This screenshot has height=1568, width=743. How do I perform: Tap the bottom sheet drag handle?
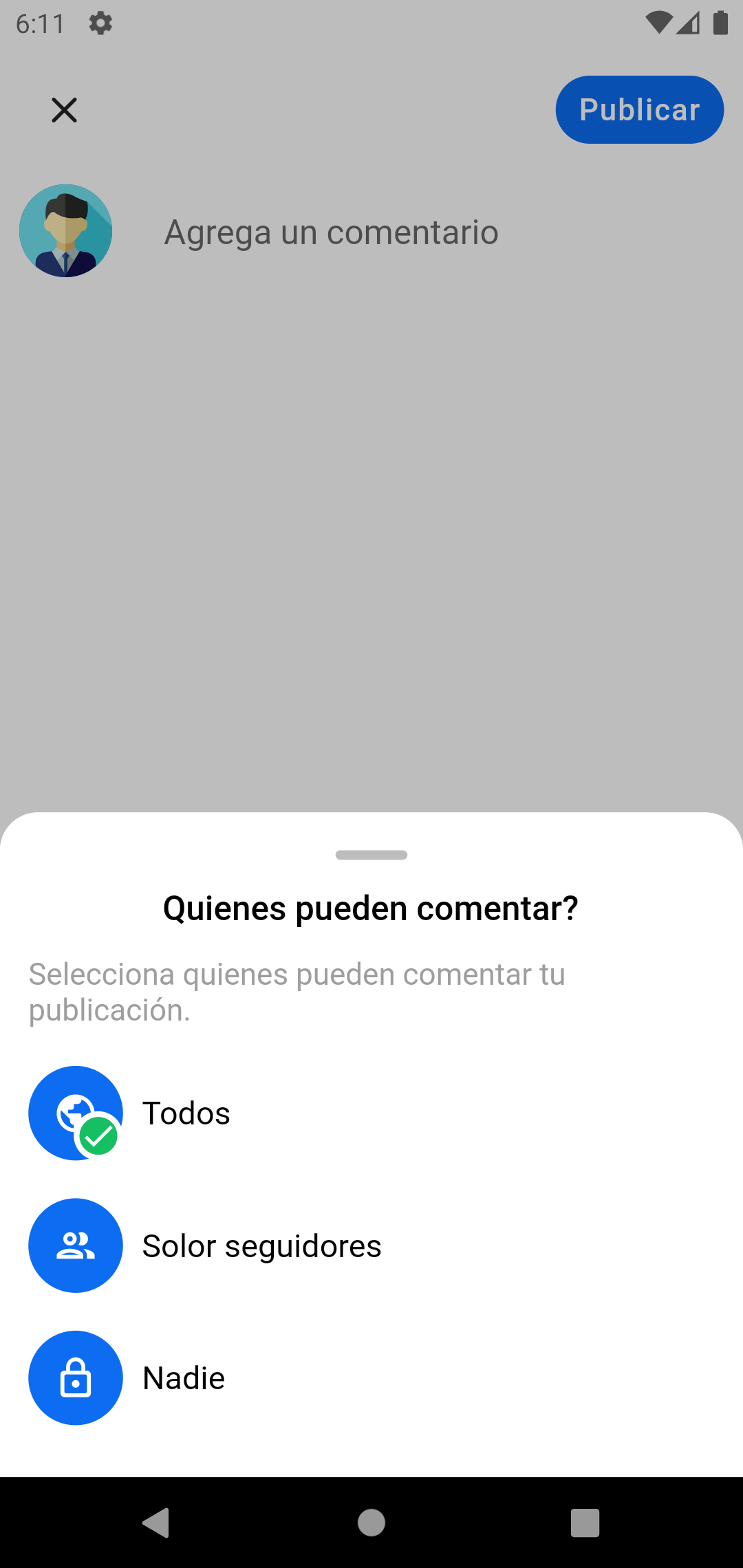[x=371, y=855]
